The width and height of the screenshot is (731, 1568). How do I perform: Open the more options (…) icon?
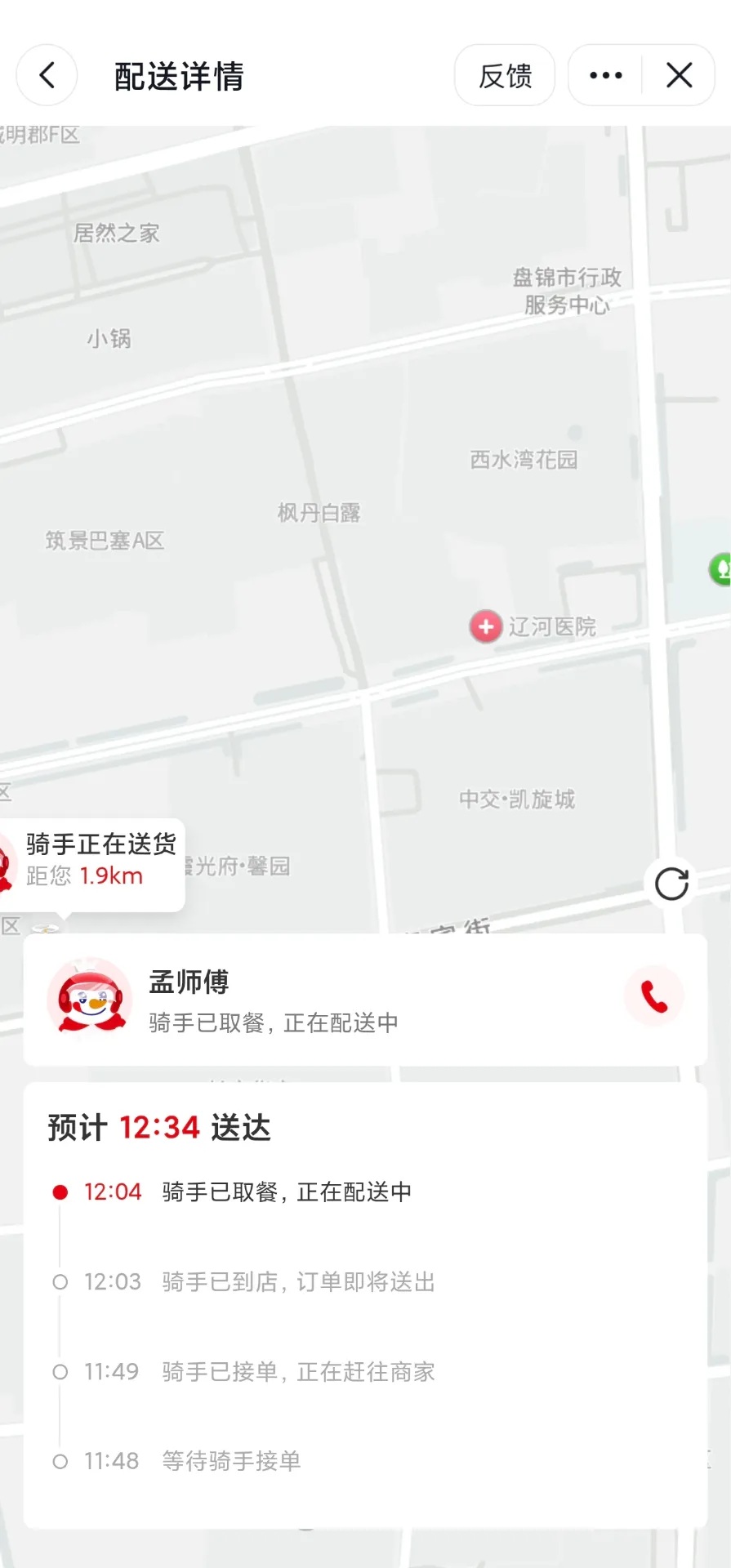point(604,75)
